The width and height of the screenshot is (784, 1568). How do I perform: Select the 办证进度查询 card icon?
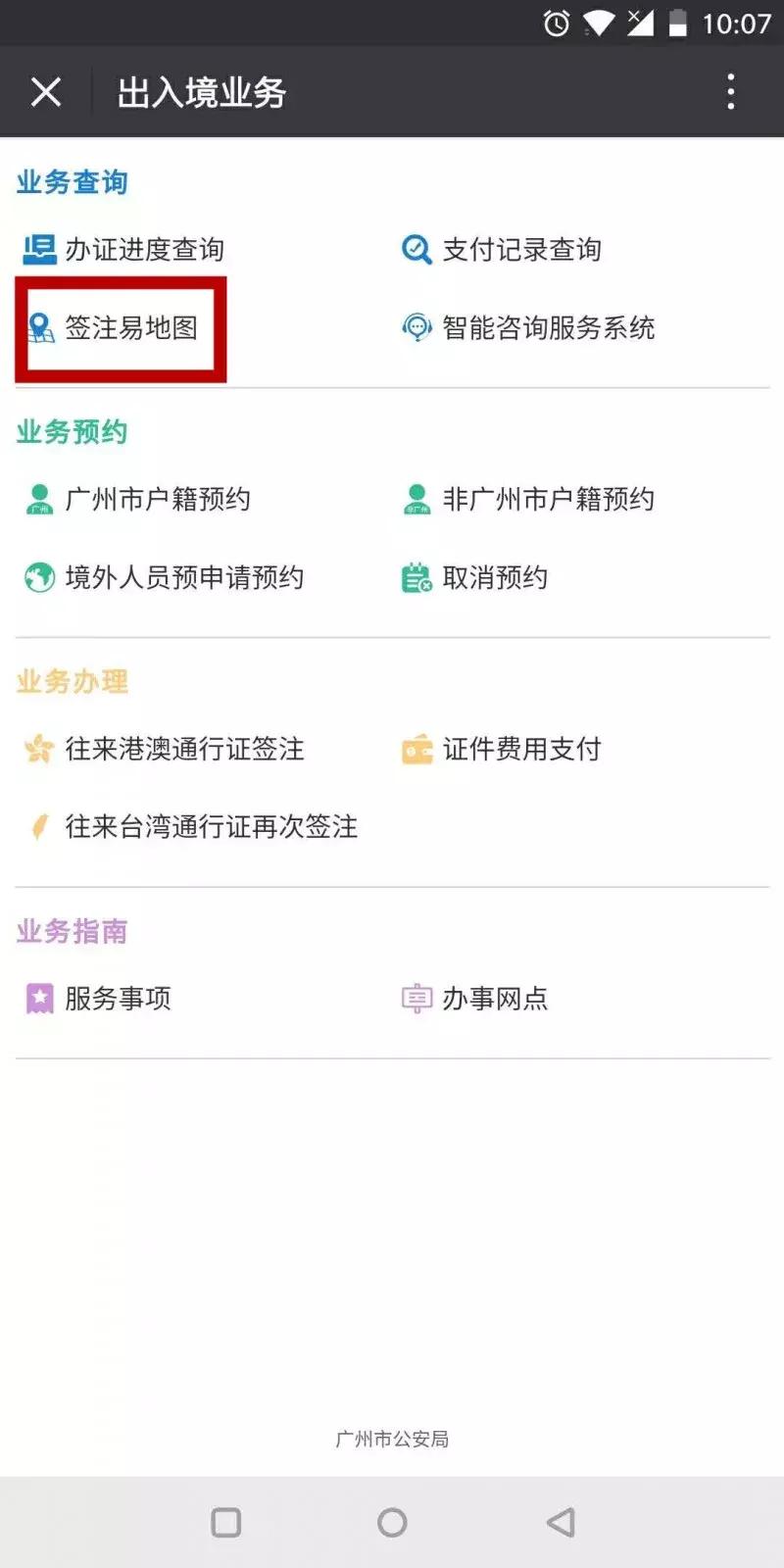38,249
